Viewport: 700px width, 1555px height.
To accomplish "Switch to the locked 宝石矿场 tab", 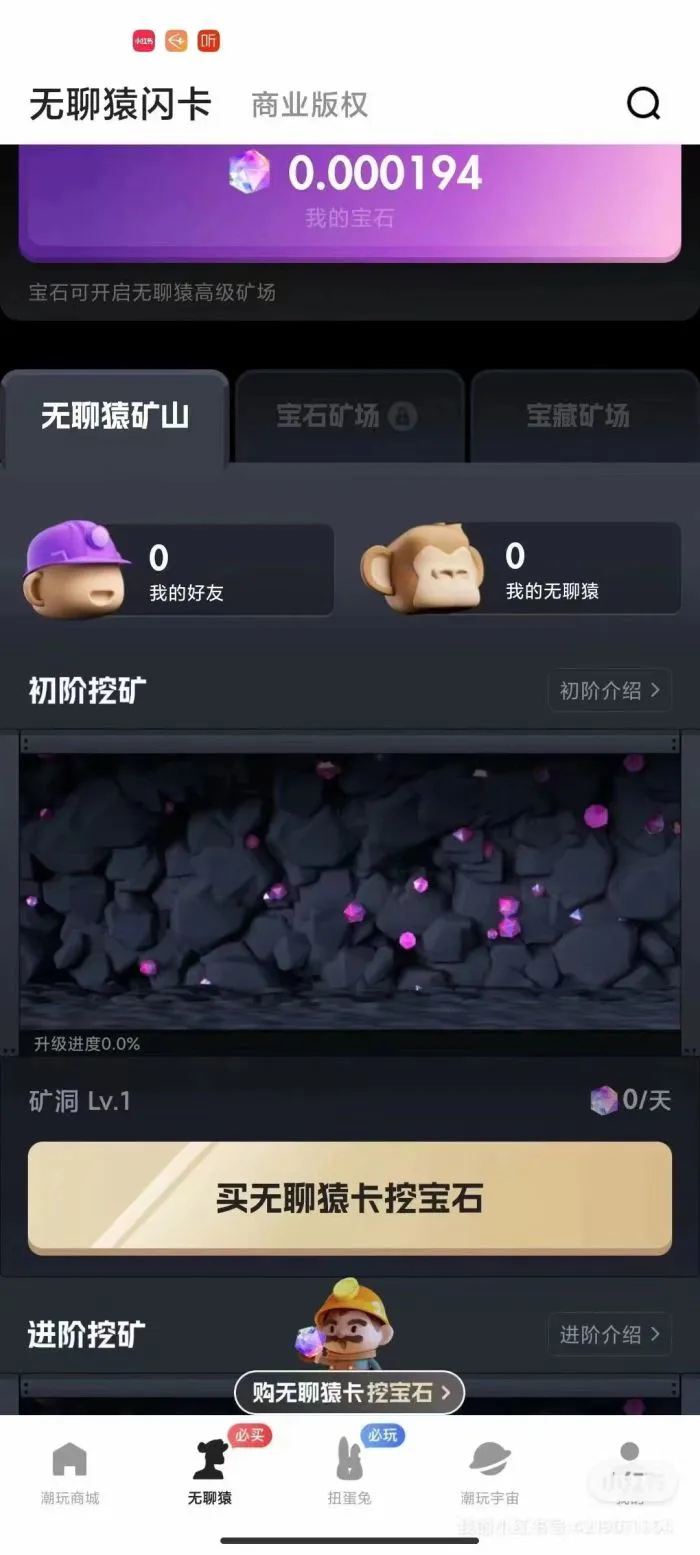I will (347, 416).
